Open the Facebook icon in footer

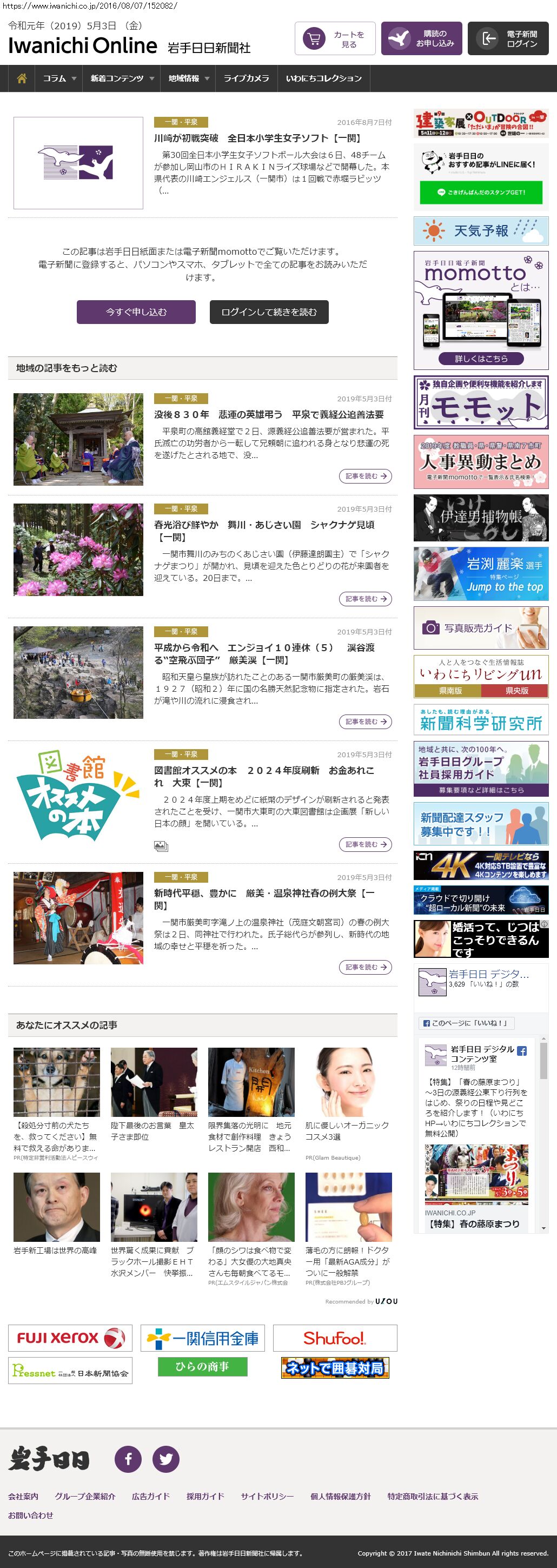tap(128, 1458)
